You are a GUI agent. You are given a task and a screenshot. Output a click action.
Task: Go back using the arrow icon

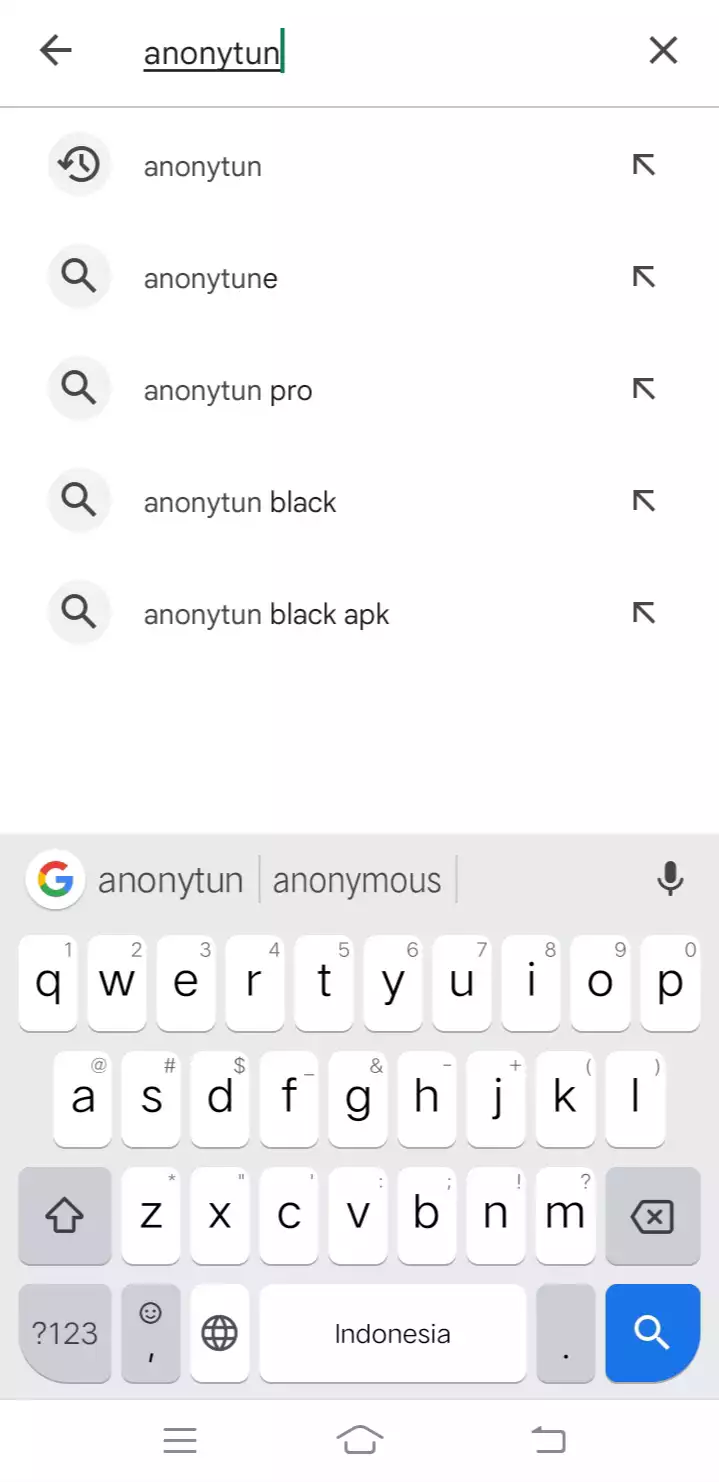56,51
